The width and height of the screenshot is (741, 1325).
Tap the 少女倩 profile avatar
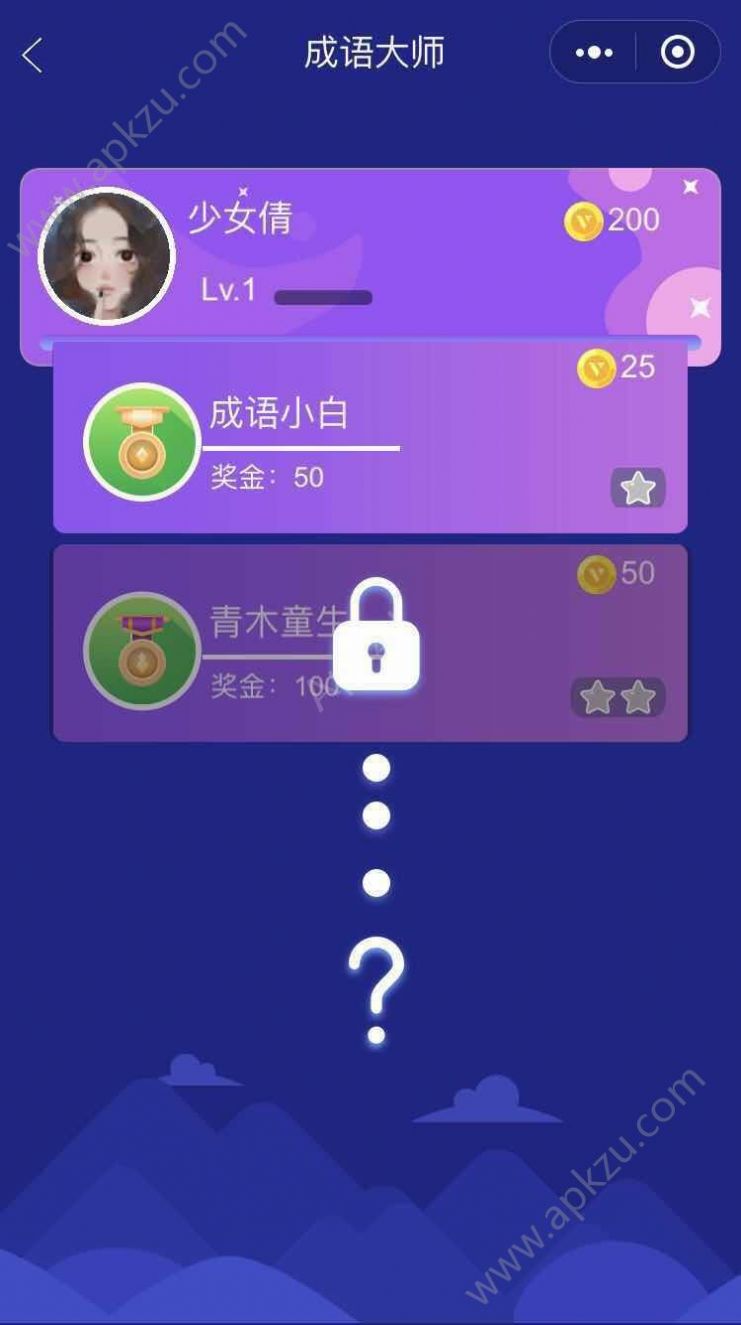coord(106,256)
